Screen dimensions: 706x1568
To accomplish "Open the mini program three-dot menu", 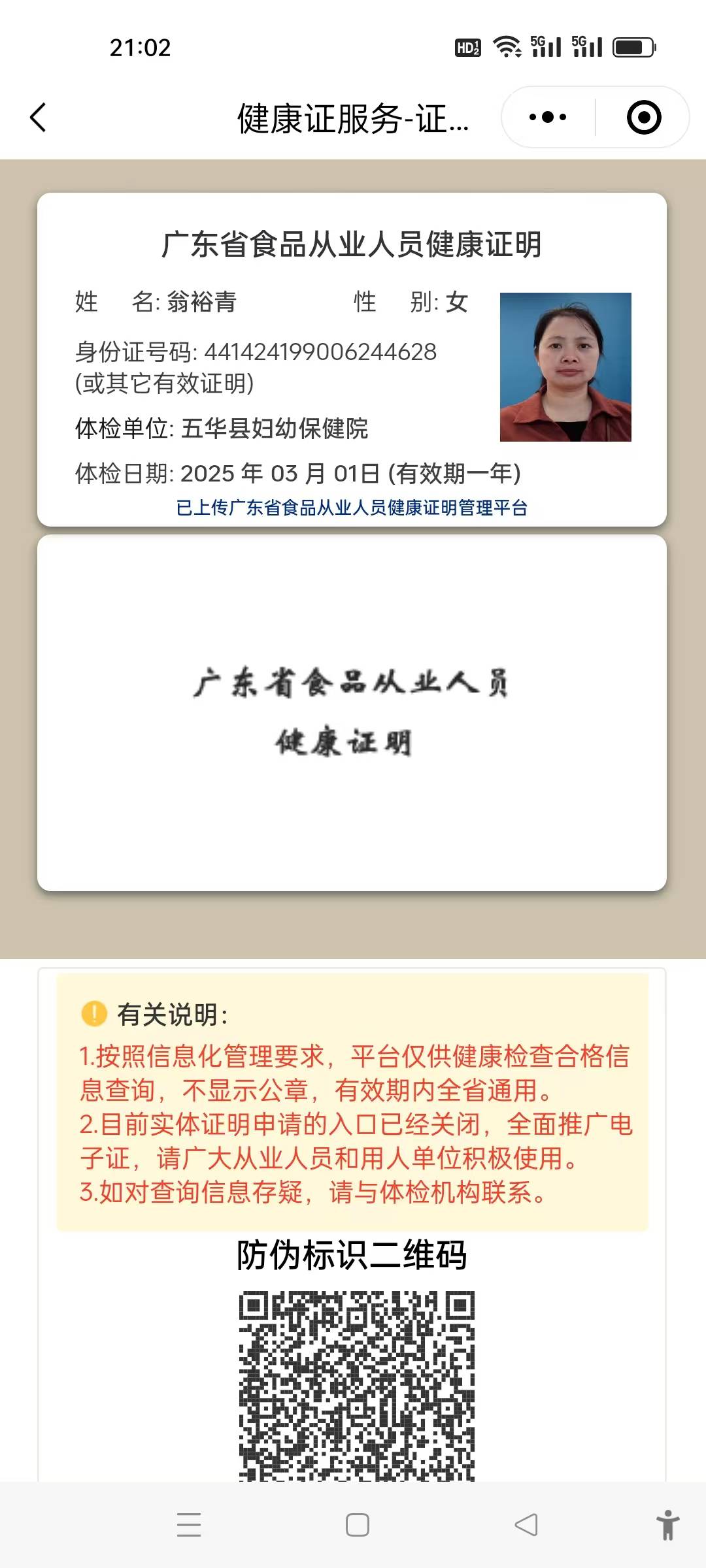I will click(548, 118).
